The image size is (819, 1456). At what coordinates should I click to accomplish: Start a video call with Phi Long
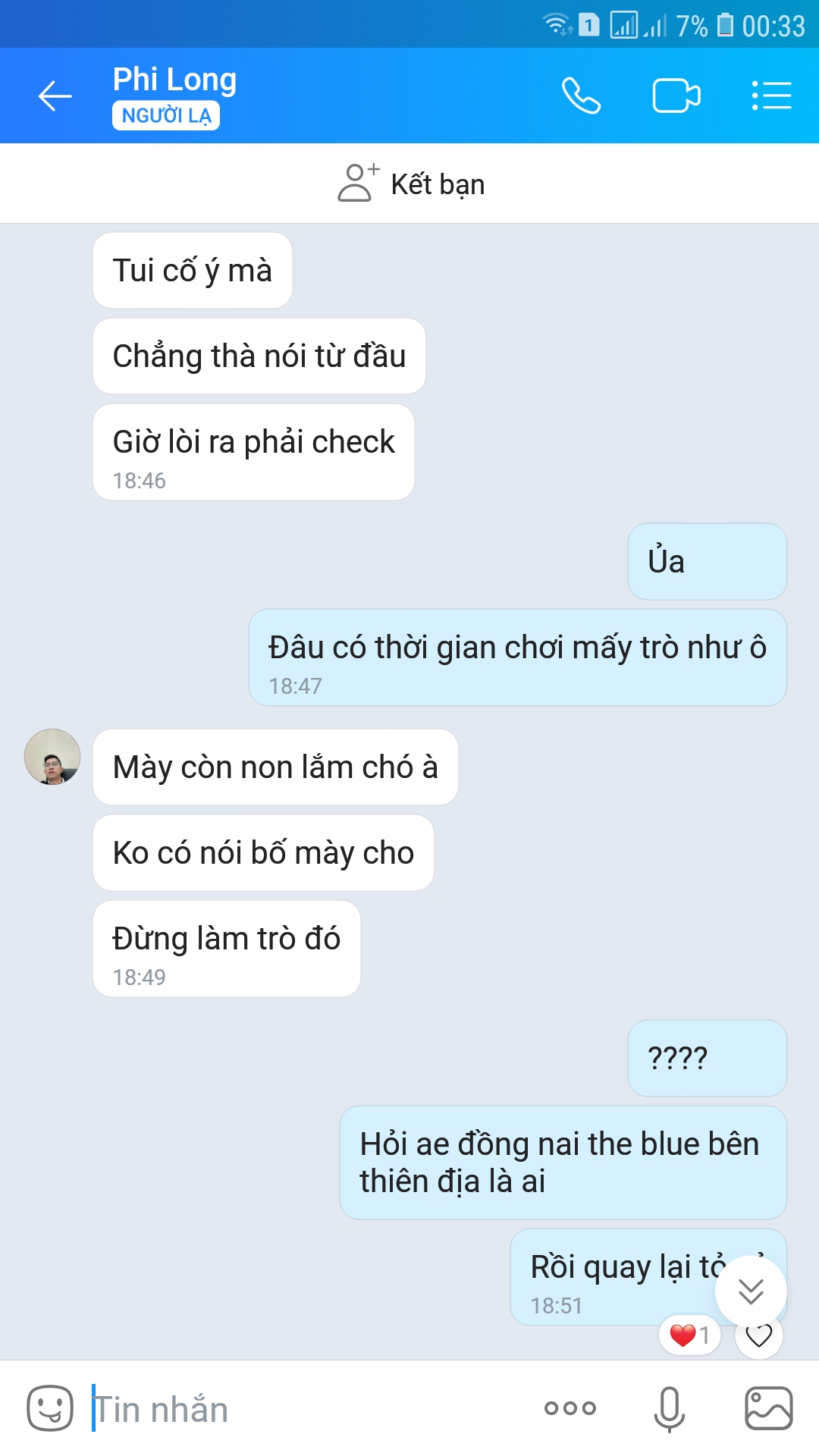[676, 96]
